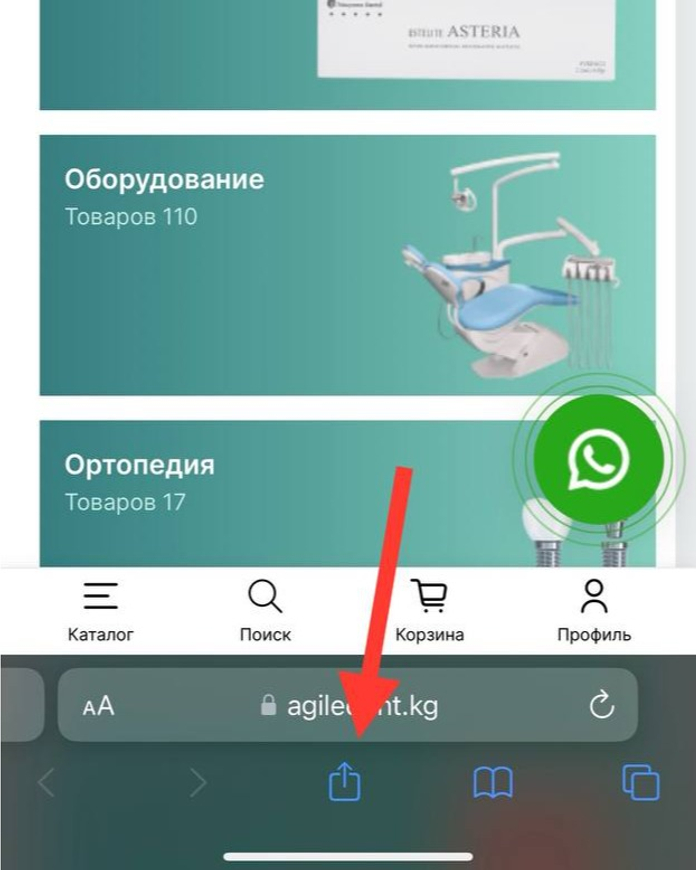Show all open Safari tabs
Viewport: 696px width, 870px height.
640,782
